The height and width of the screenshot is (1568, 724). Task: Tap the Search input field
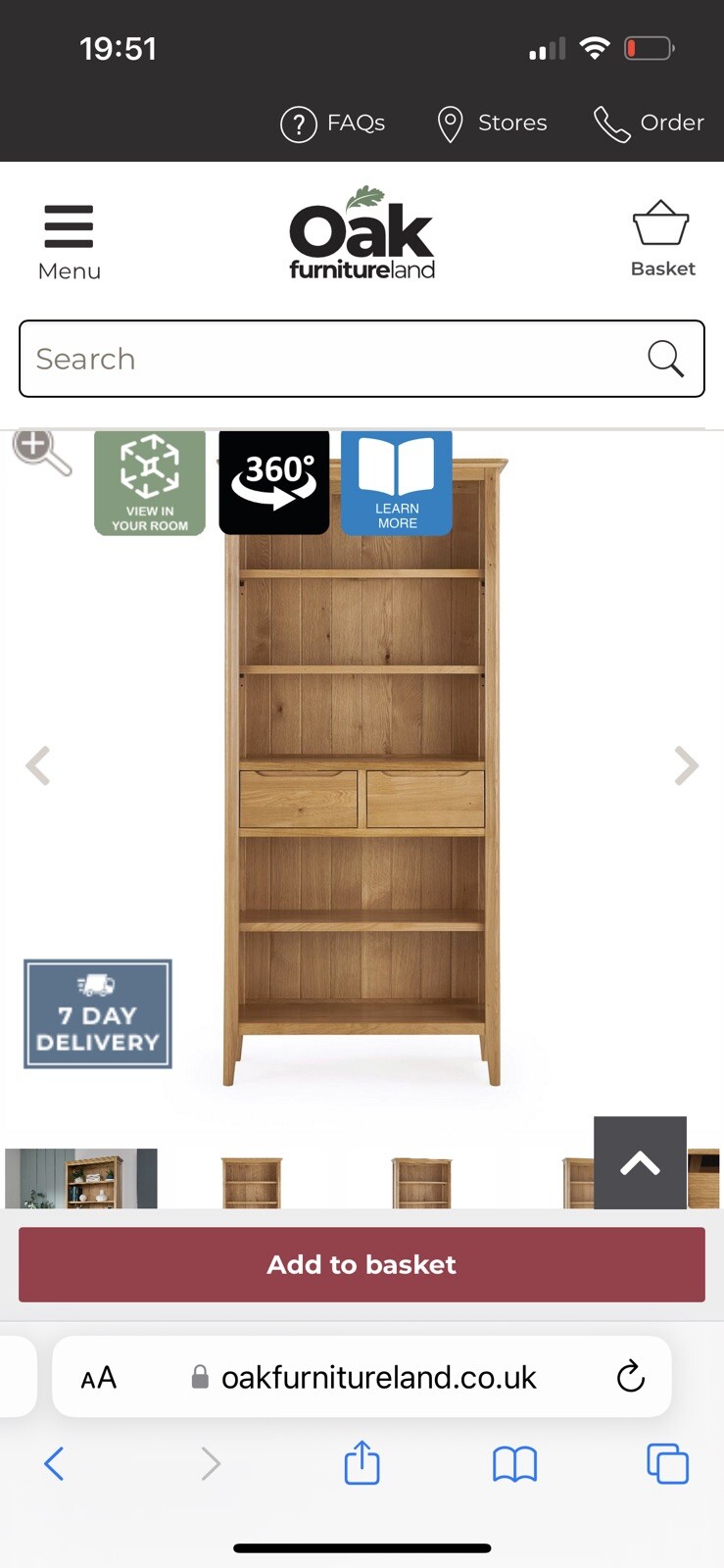click(x=294, y=360)
